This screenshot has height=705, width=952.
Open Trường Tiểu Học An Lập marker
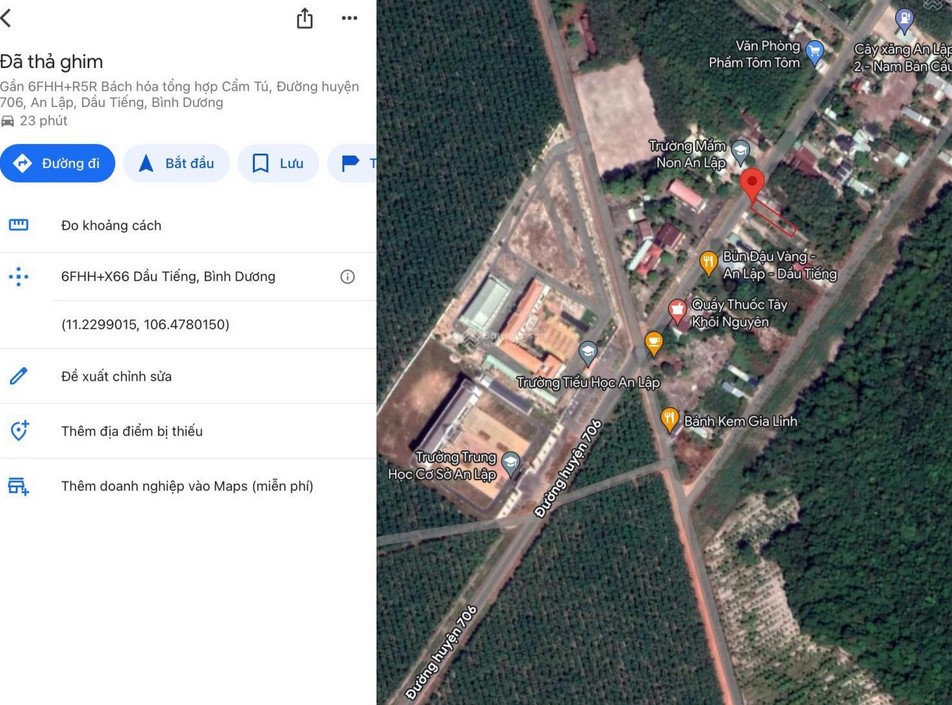[588, 352]
